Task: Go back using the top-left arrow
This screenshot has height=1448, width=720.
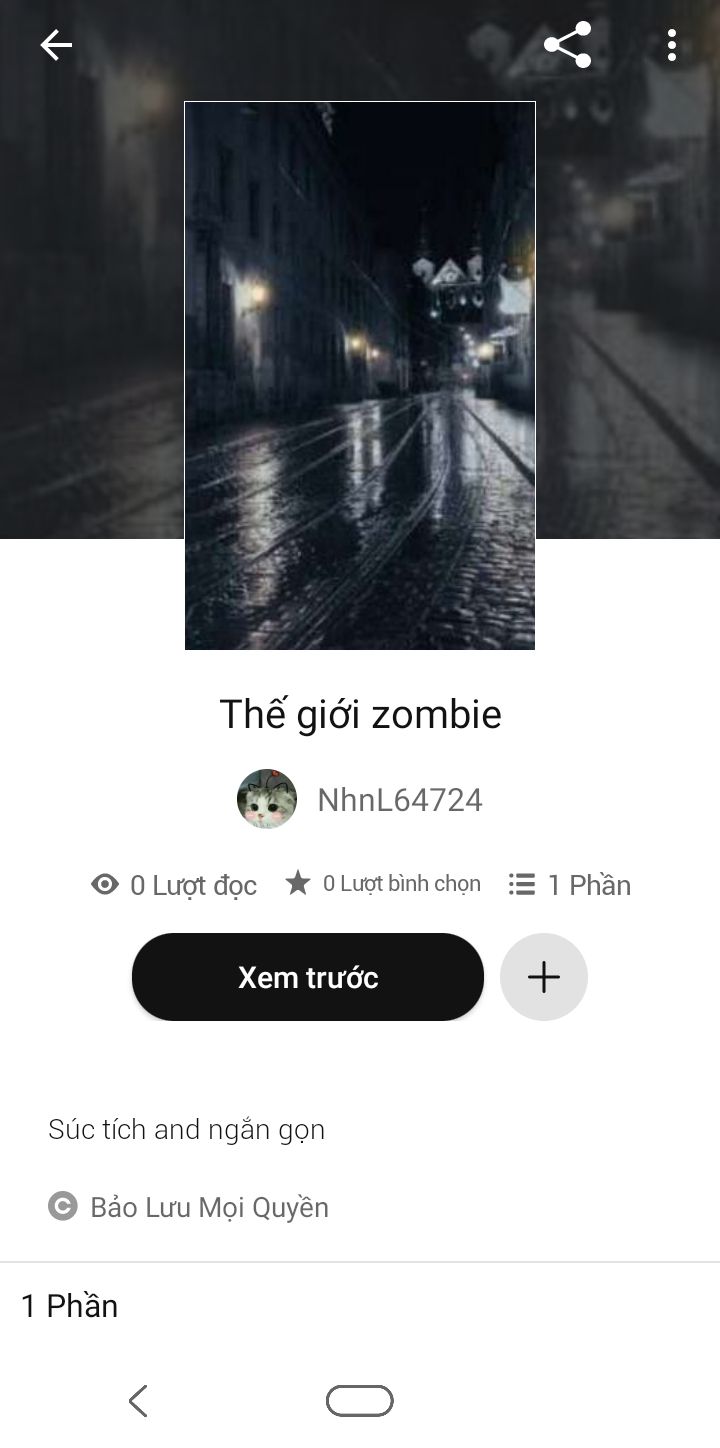Action: pyautogui.click(x=56, y=45)
